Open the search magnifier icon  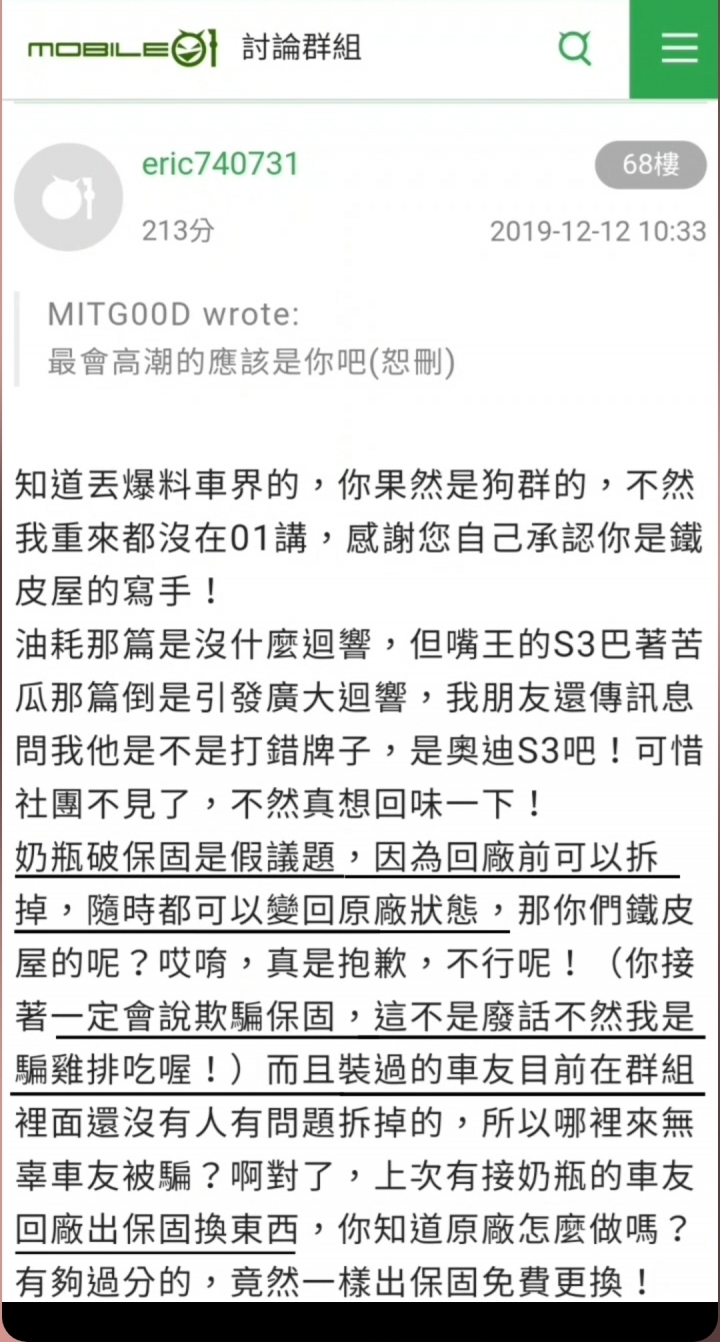click(x=575, y=47)
